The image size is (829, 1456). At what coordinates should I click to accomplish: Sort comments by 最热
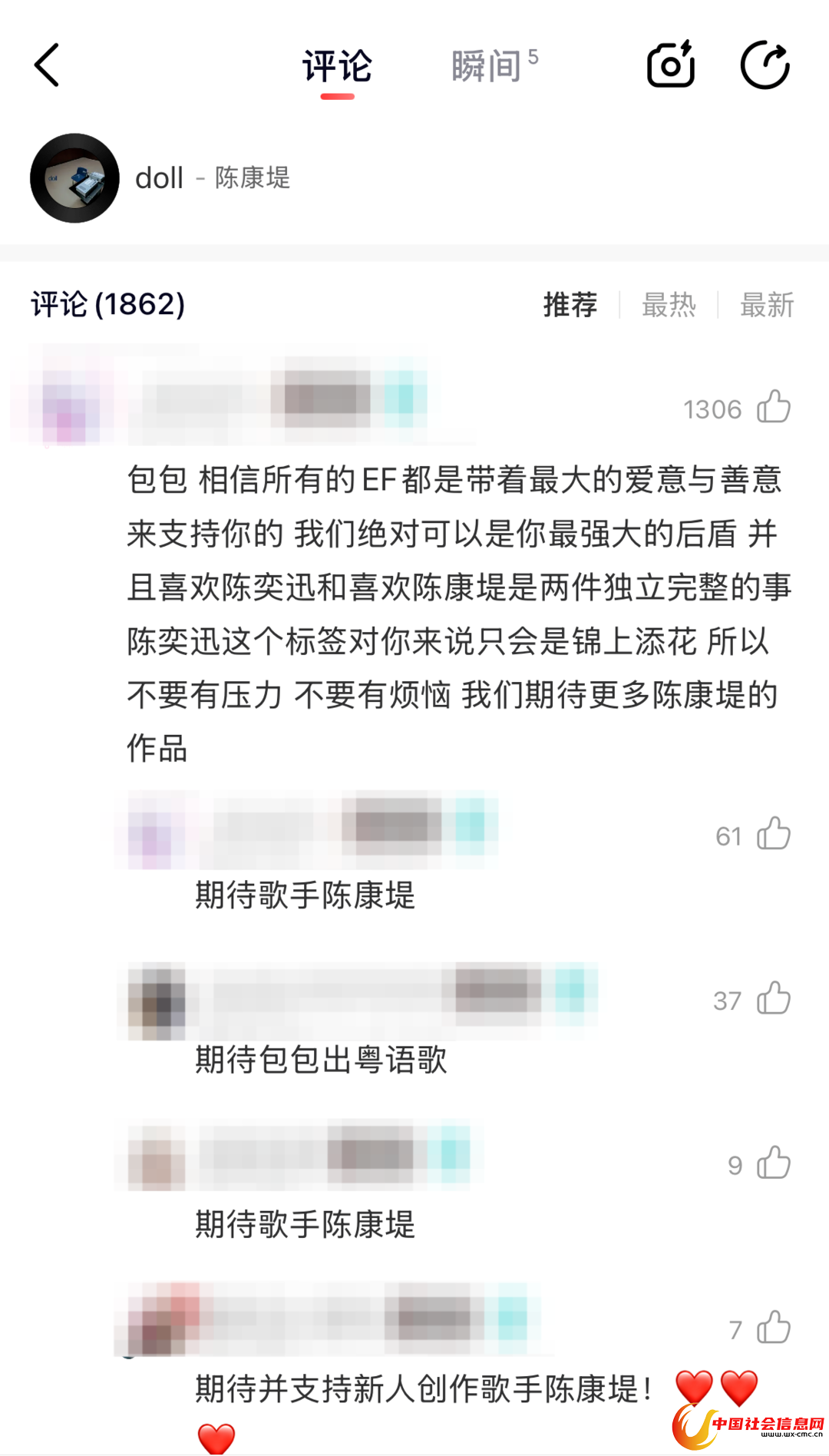(x=669, y=305)
